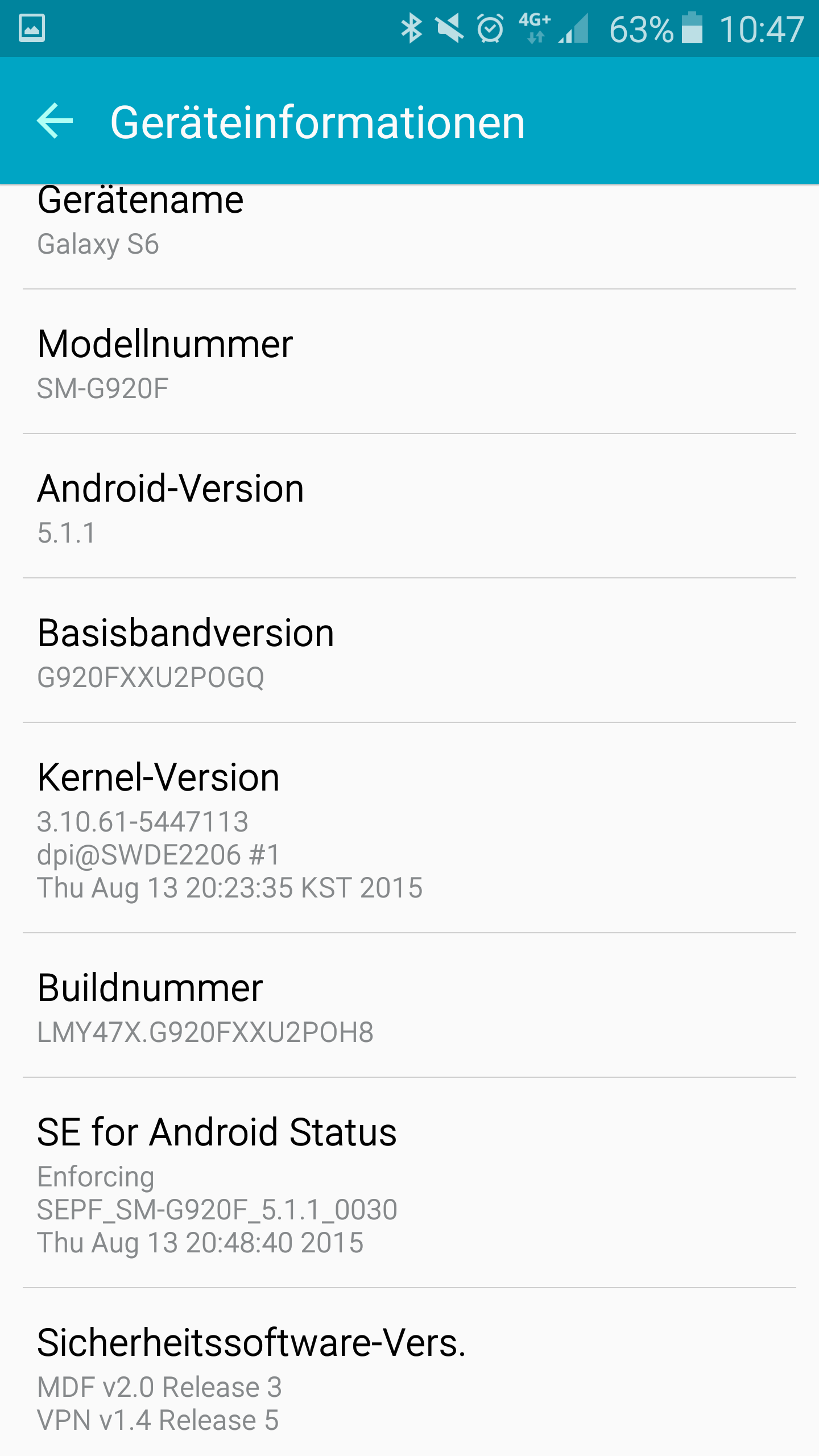Select SE for Android Status
The image size is (819, 1456).
pyautogui.click(x=409, y=1183)
